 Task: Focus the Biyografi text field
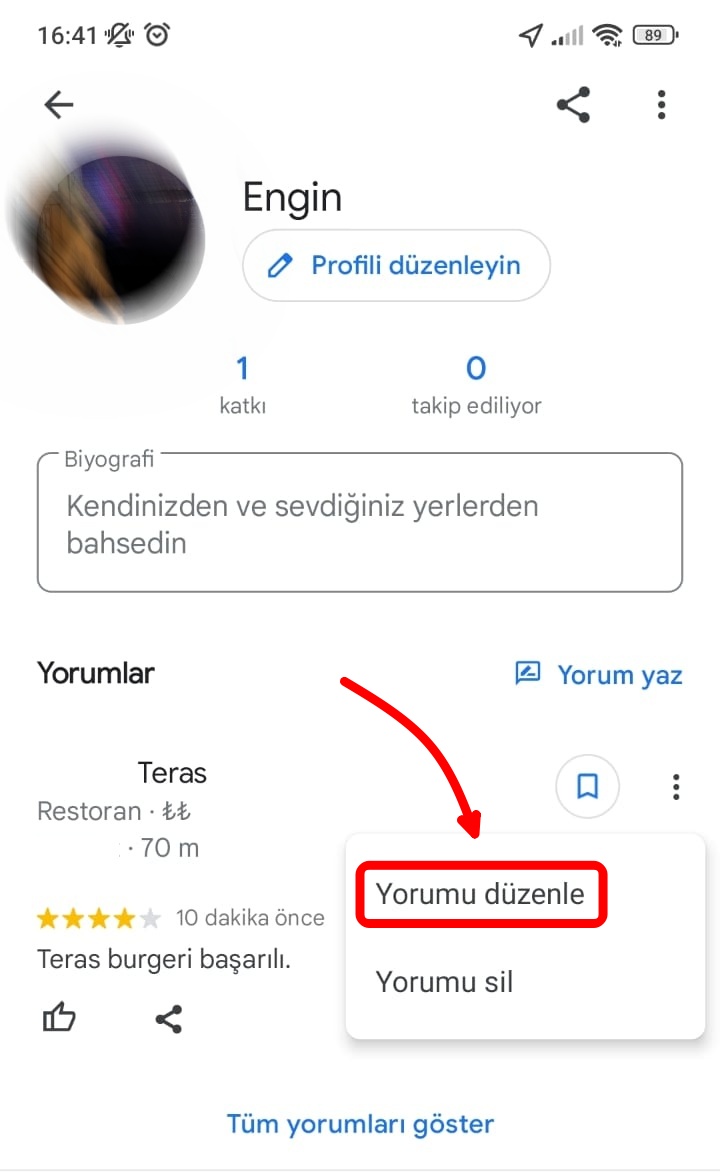point(360,525)
